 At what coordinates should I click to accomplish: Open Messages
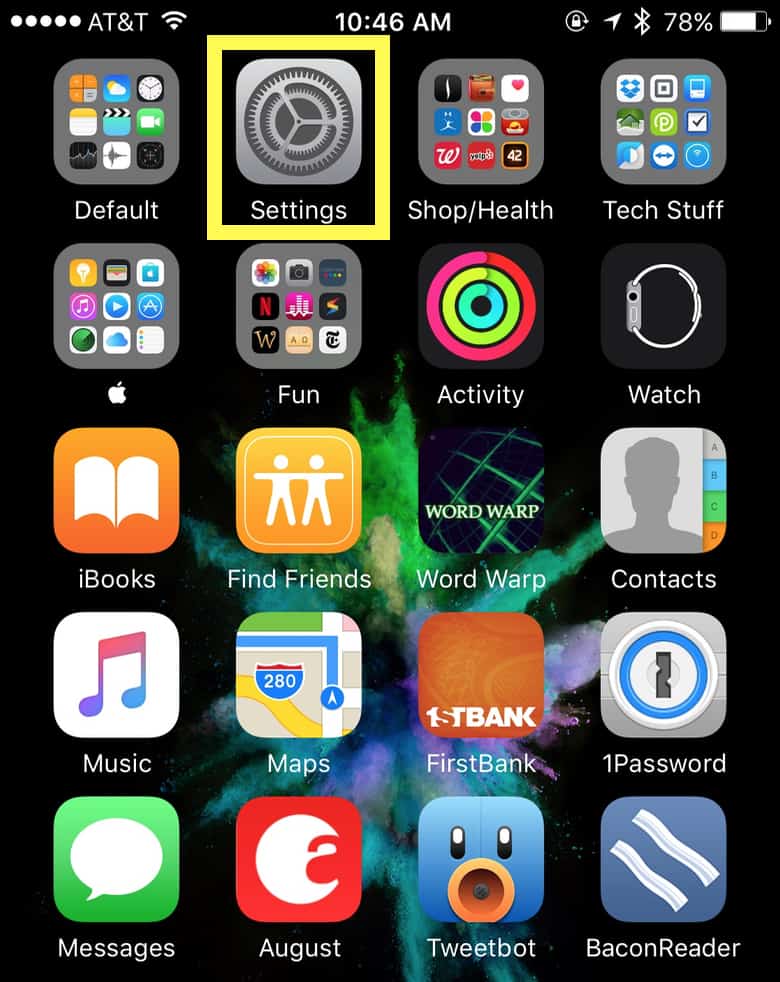[x=116, y=859]
